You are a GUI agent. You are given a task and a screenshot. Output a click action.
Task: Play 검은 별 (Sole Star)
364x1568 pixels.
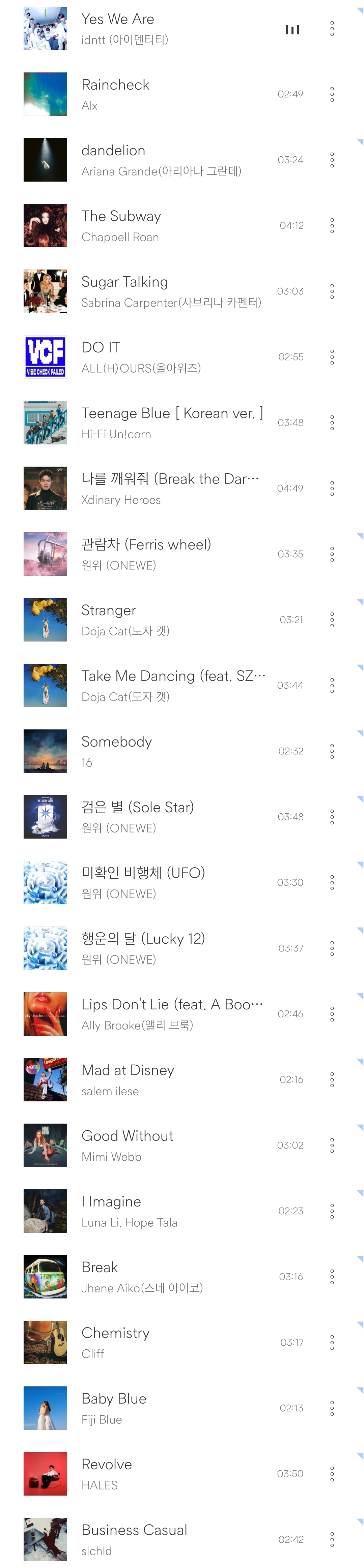pos(137,817)
